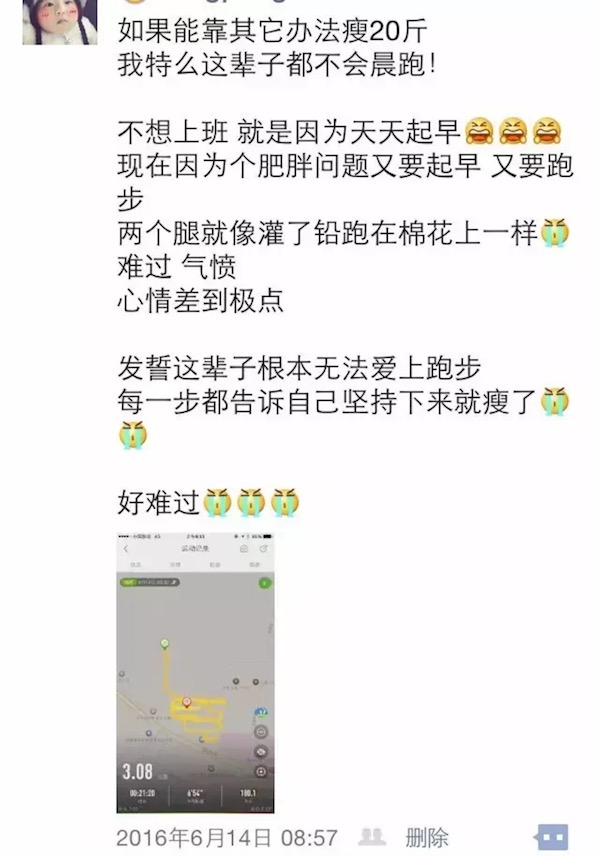The width and height of the screenshot is (600, 856).
Task: Check post visibility via the people icon
Action: [x=373, y=836]
